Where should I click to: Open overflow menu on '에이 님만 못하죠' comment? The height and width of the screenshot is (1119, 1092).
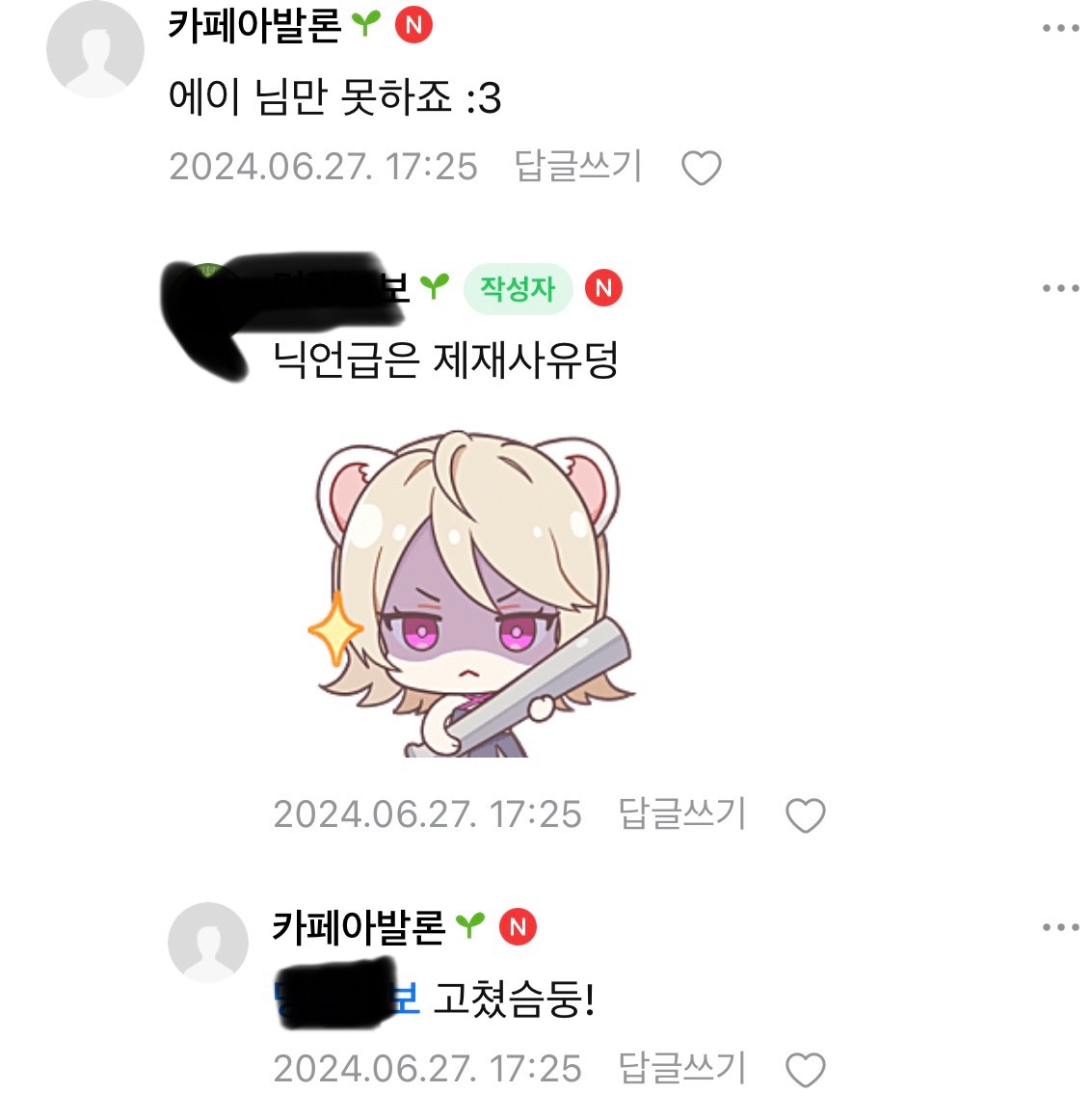[x=1060, y=28]
